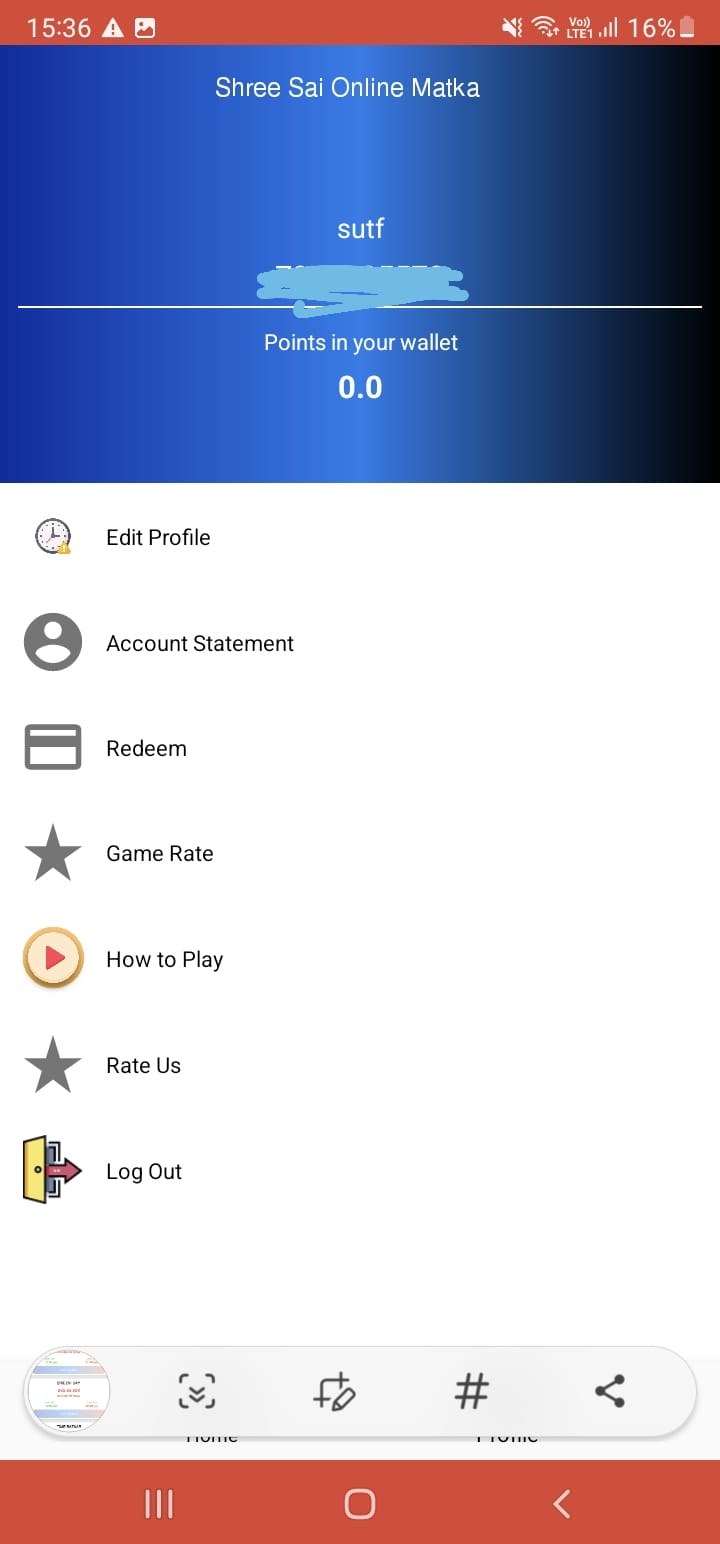This screenshot has height=1544, width=720.
Task: Tap the scroll capture icon
Action: pos(197,1391)
